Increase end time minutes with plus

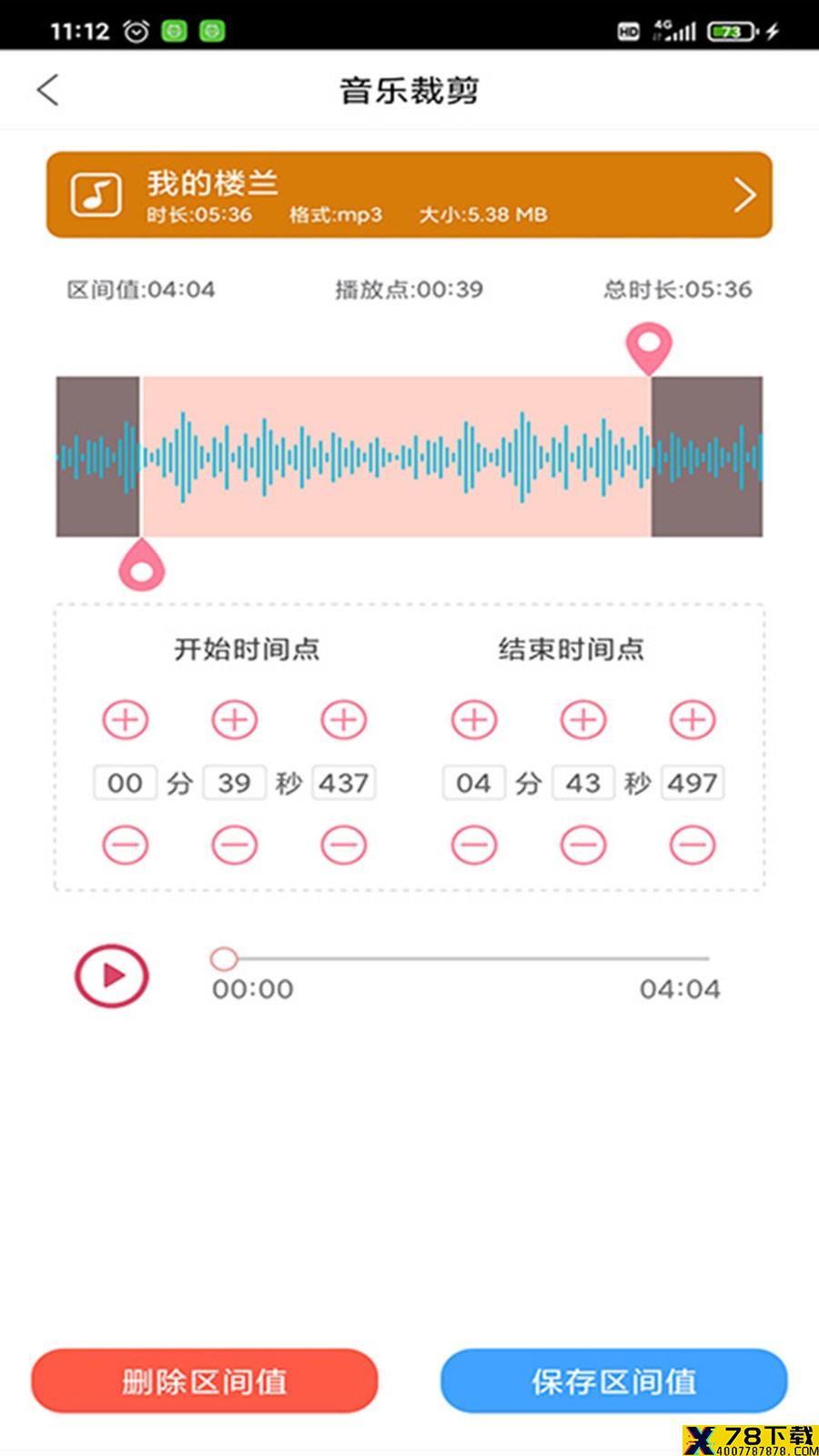[474, 720]
